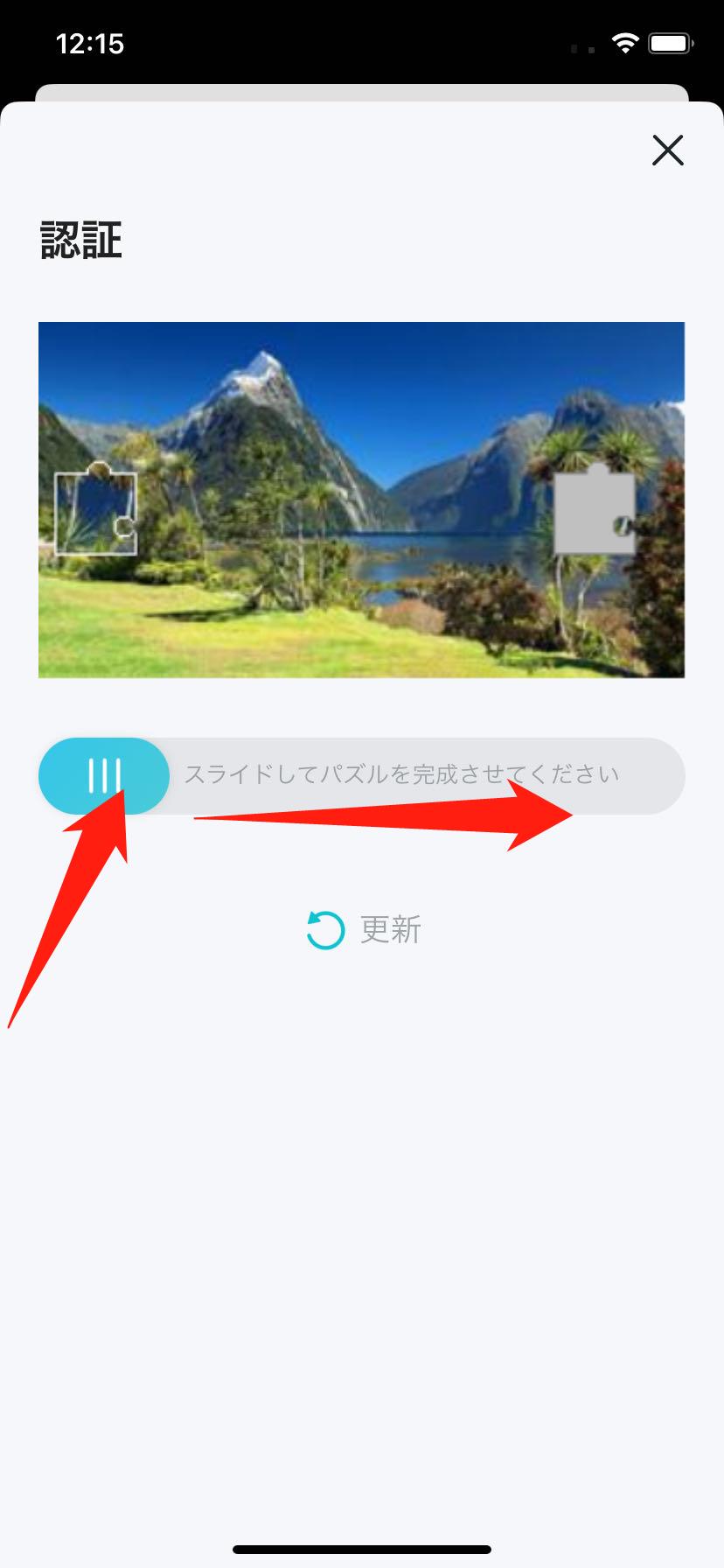This screenshot has height=1568, width=724.
Task: Refresh the puzzle with 更新
Action: tap(365, 929)
